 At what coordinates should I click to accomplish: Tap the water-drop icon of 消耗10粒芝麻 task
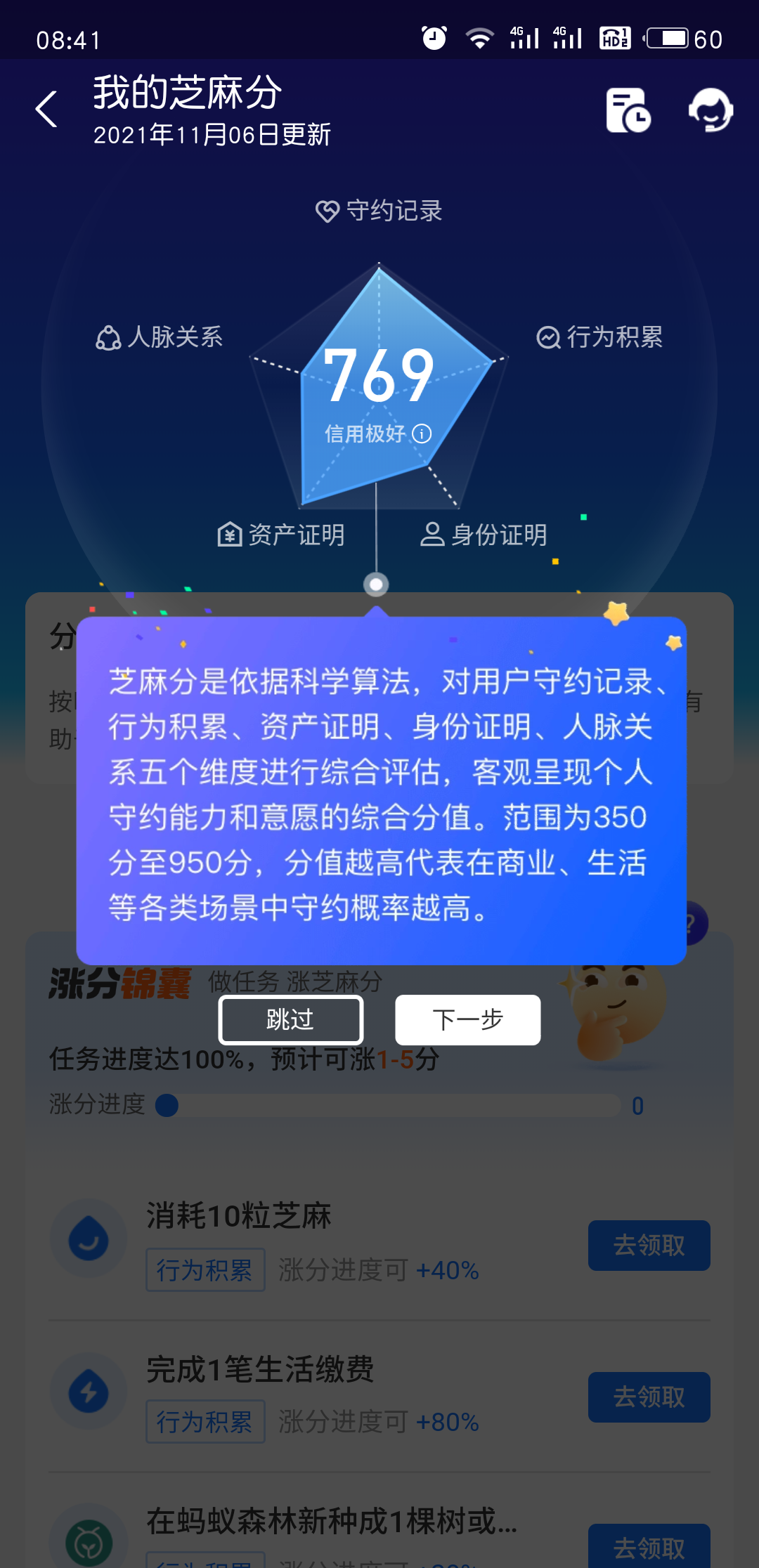coord(88,1236)
